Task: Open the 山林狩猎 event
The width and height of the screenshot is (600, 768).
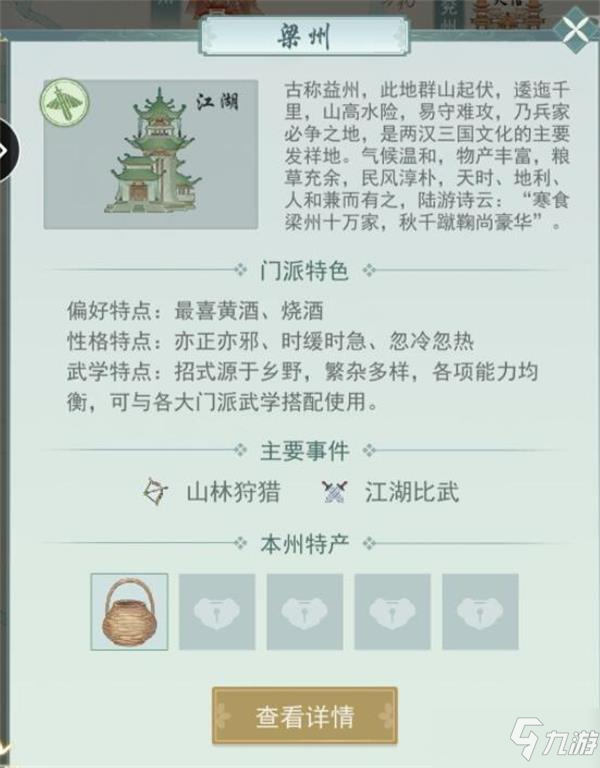Action: [x=213, y=491]
